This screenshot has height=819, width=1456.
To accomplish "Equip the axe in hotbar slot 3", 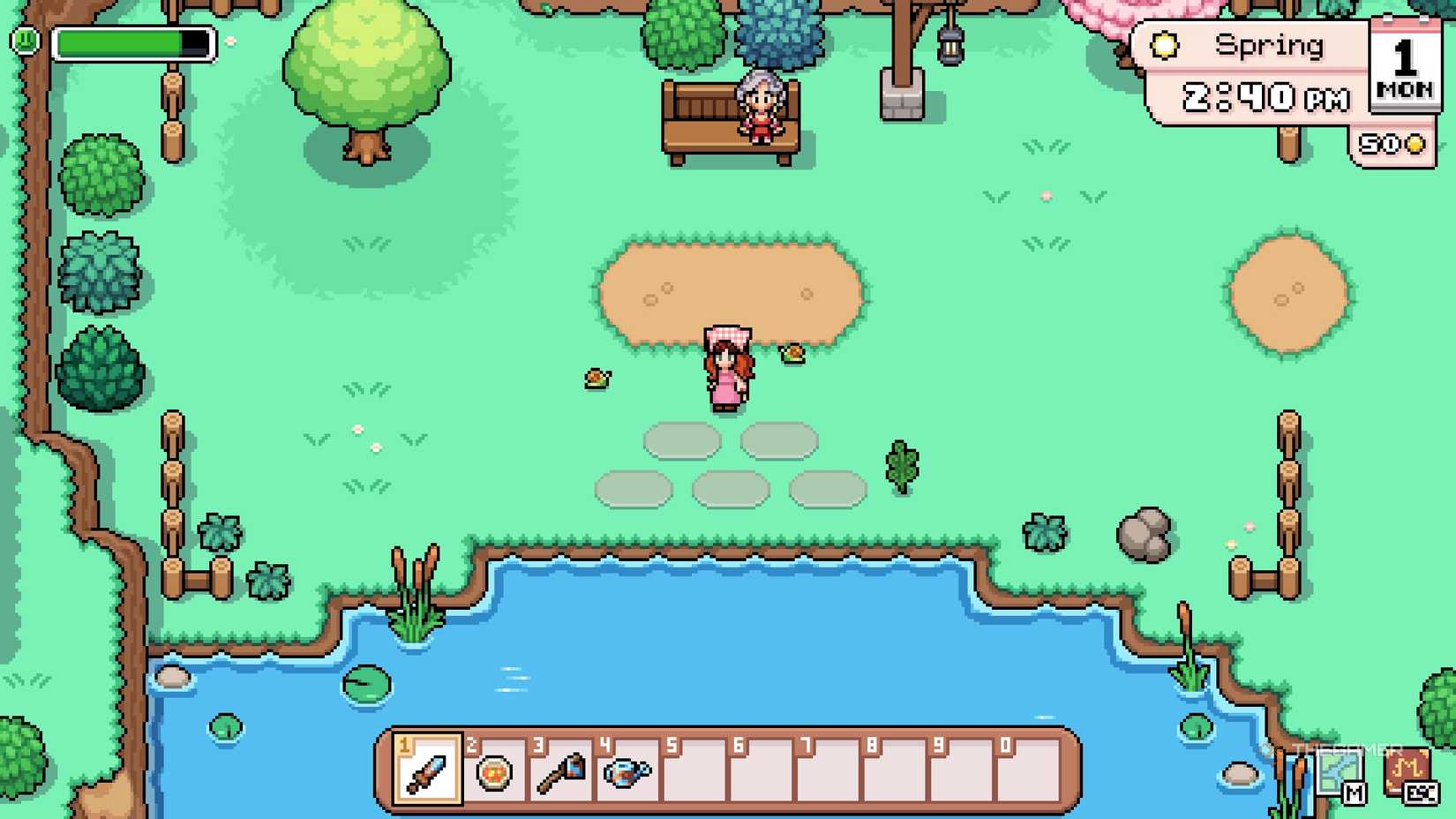I will point(562,771).
